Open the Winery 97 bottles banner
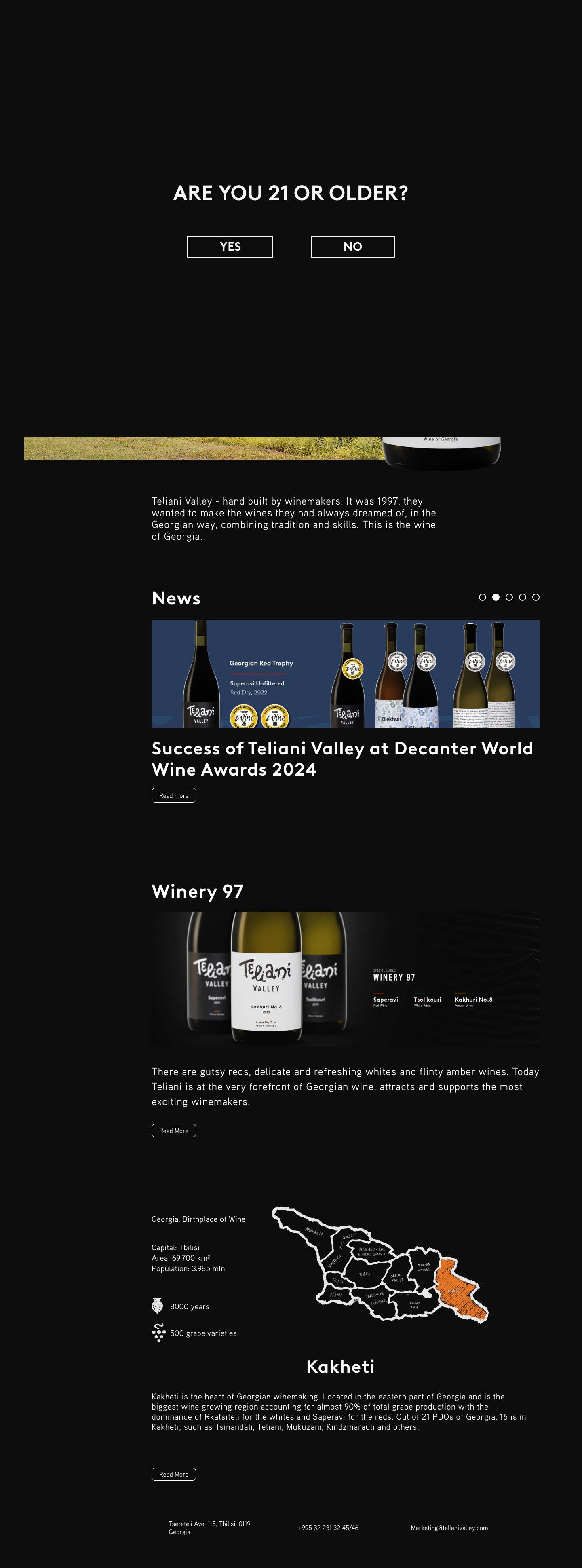The image size is (582, 1568). [345, 978]
